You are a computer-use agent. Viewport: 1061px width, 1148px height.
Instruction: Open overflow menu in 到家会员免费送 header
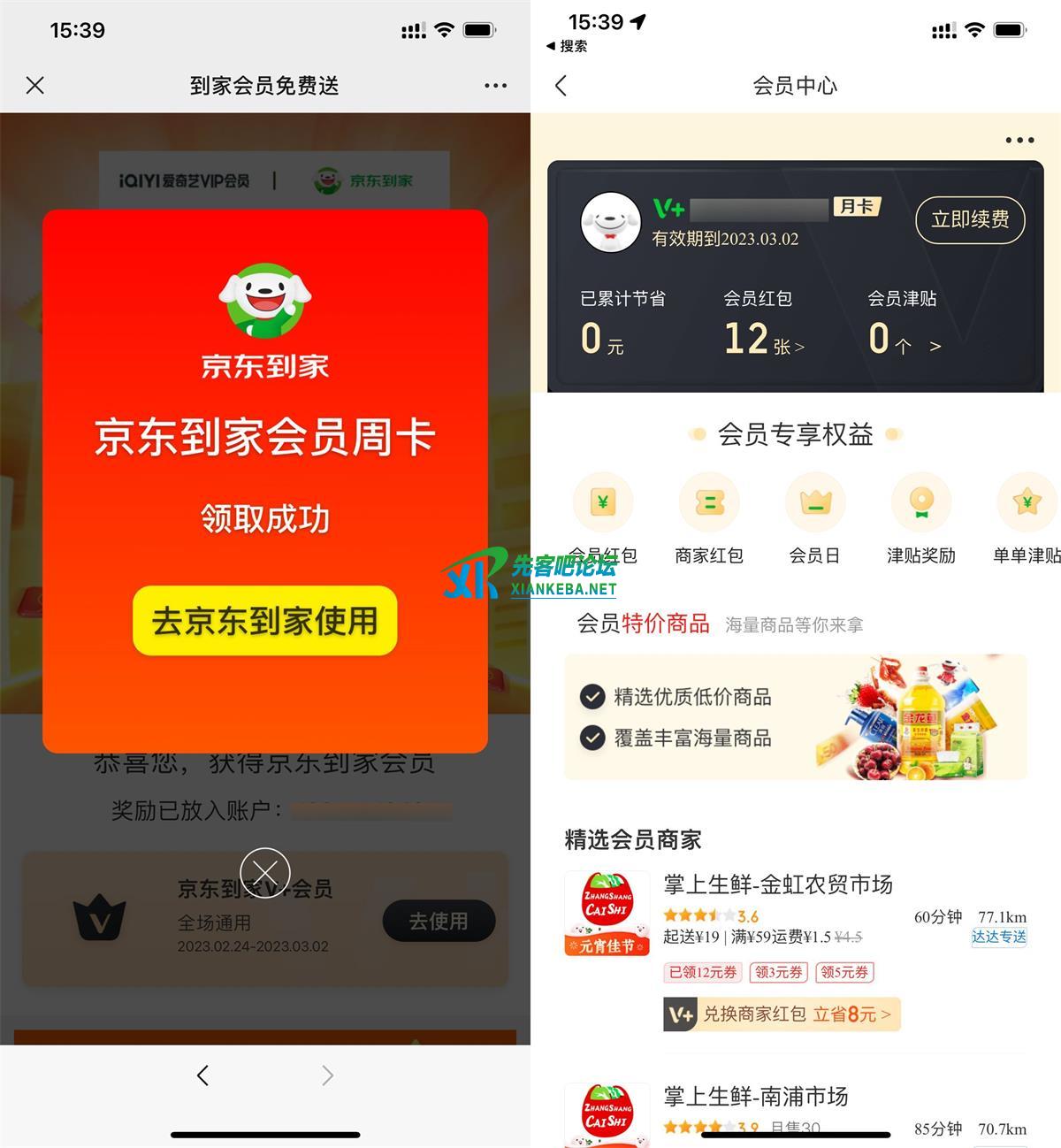click(495, 86)
